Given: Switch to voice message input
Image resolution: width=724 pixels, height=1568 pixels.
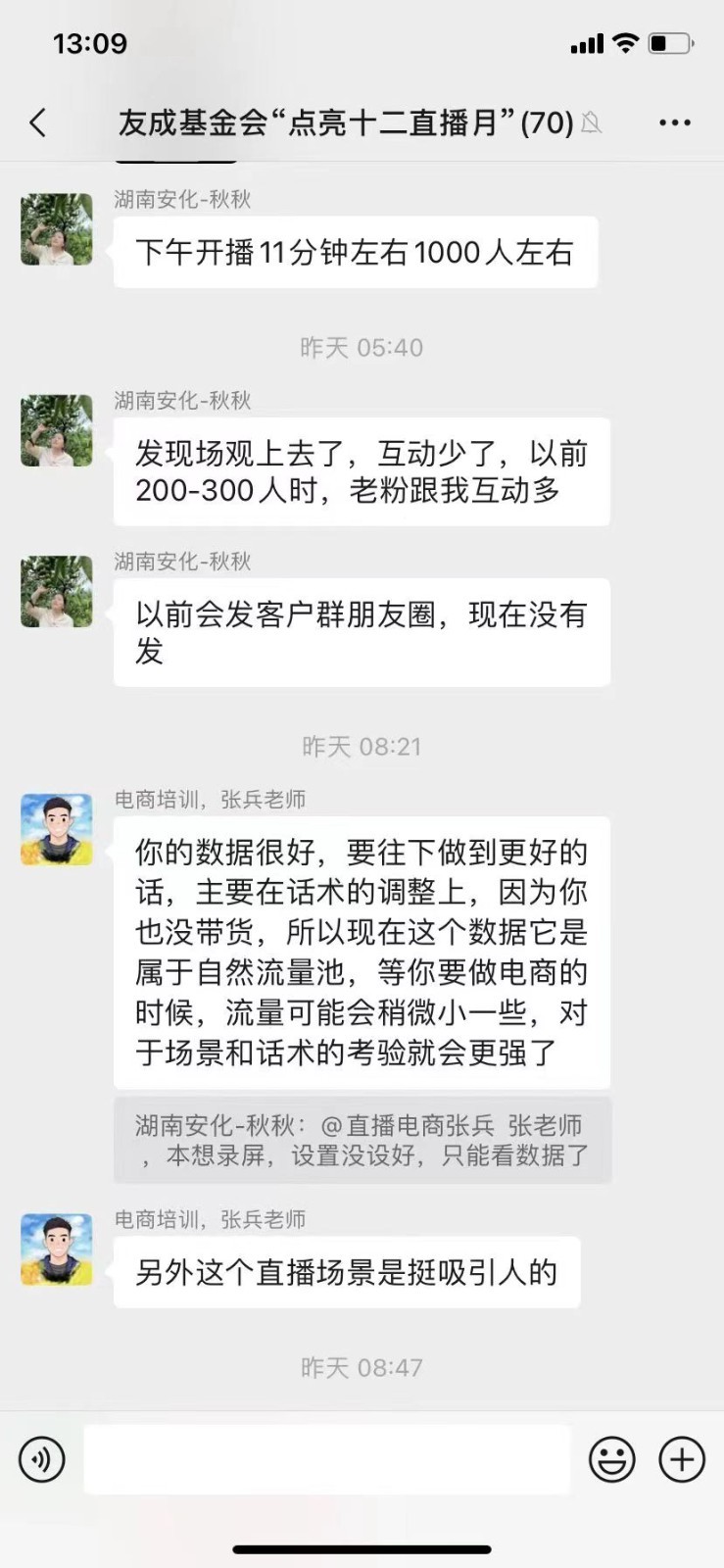Looking at the screenshot, I should (x=42, y=1459).
